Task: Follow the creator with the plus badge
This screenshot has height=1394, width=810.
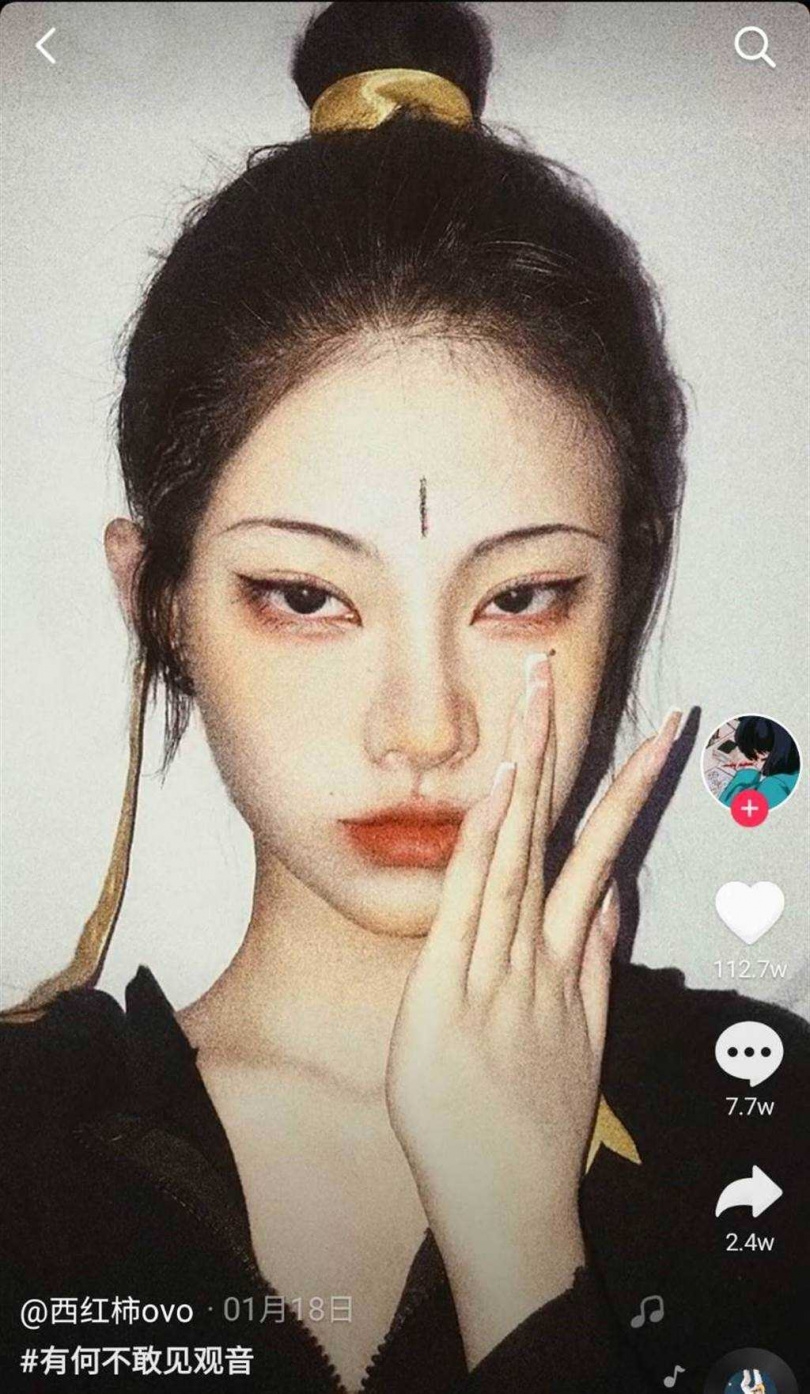Action: pos(750,808)
